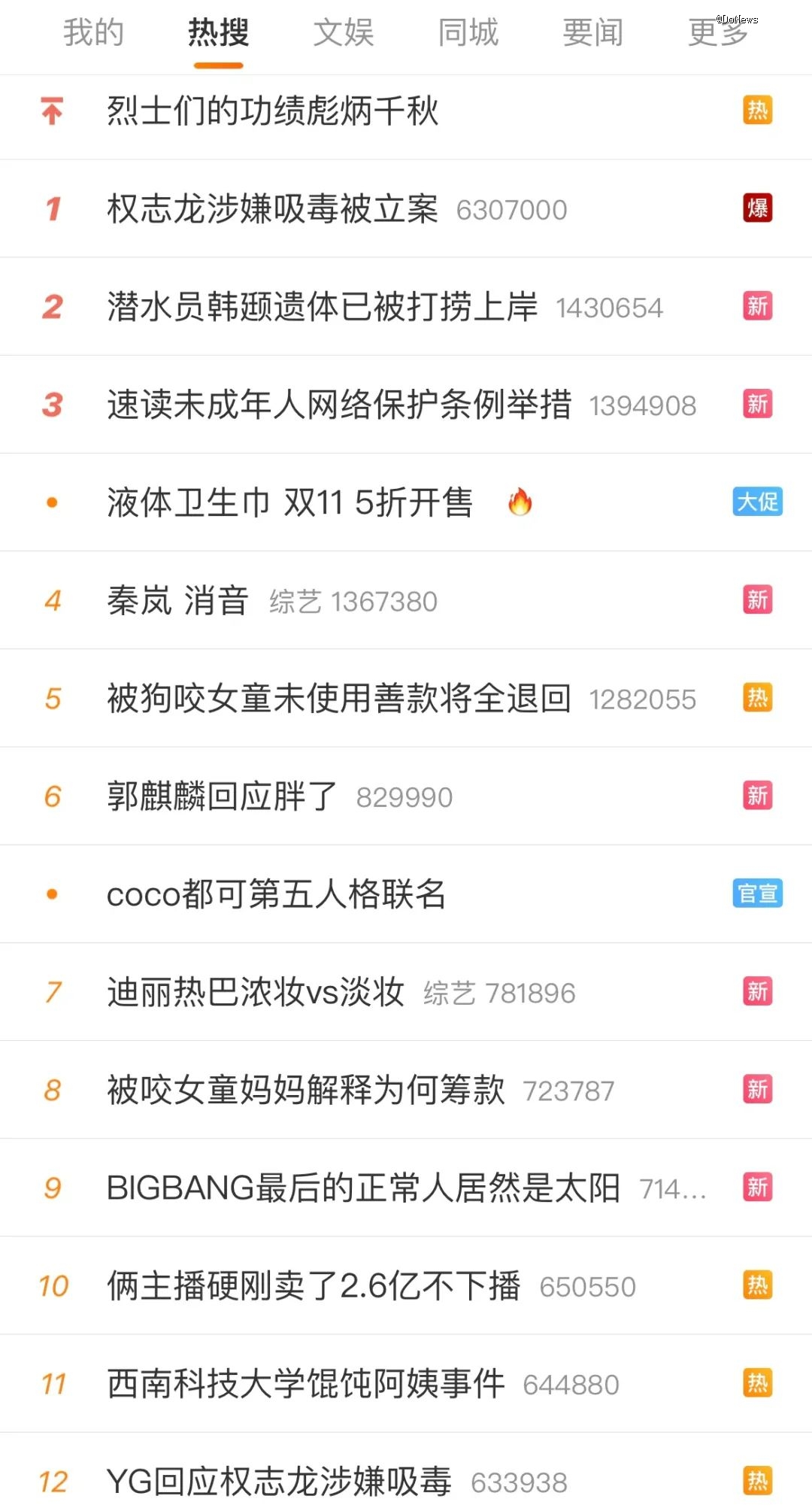Viewport: 812px width, 1511px height.
Task: Open pinned topic 烈士们的功绩彪炳千秋
Action: click(x=406, y=111)
